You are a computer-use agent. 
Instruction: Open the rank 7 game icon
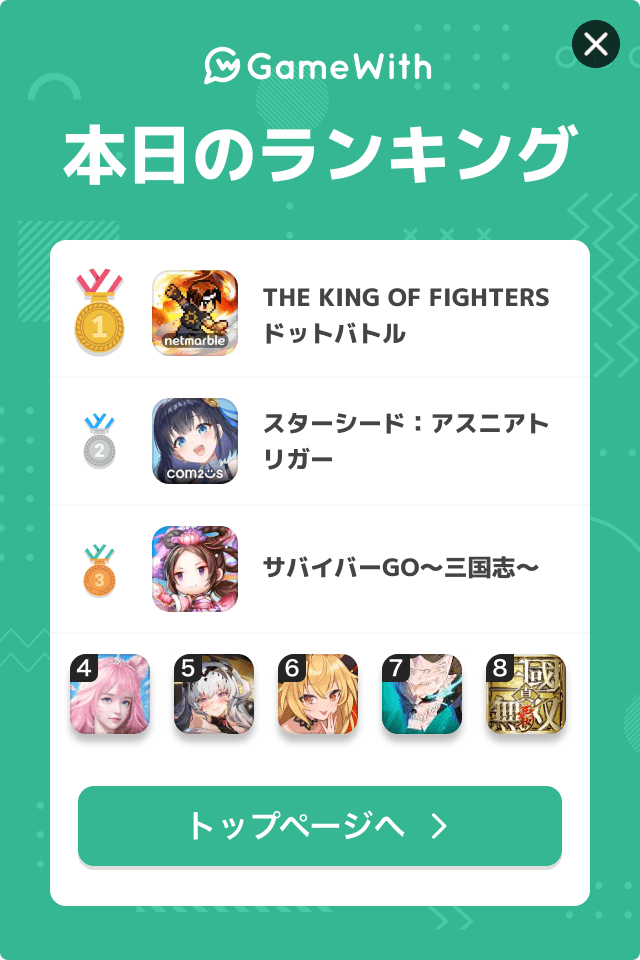click(422, 695)
